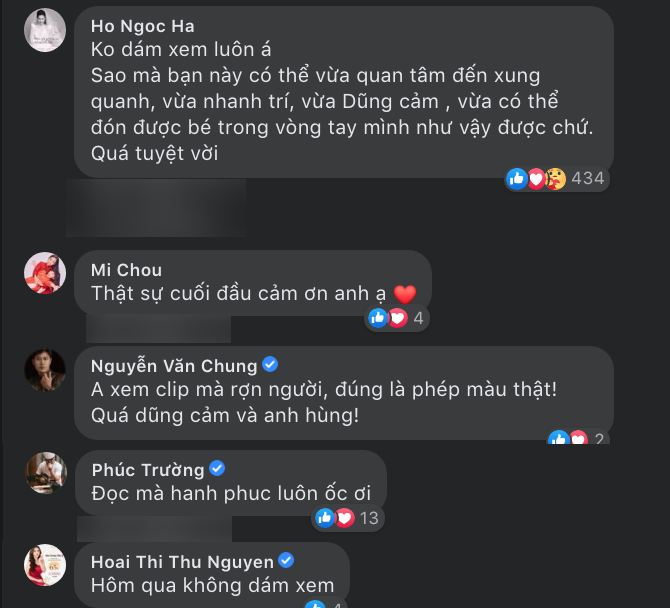The height and width of the screenshot is (608, 670).
Task: See the 13 reactions on Phúc Trường's comment
Action: 346,518
